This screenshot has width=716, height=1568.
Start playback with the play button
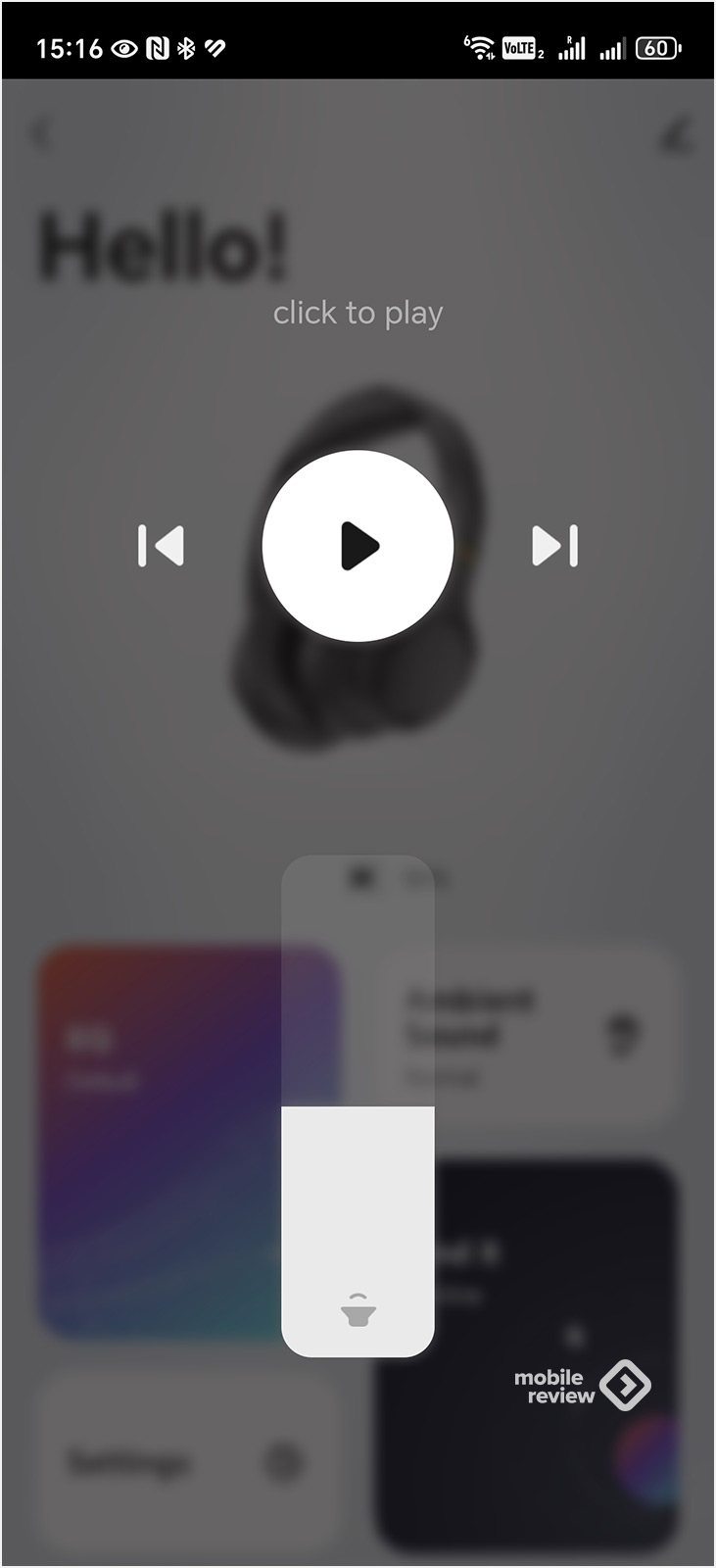[x=358, y=546]
